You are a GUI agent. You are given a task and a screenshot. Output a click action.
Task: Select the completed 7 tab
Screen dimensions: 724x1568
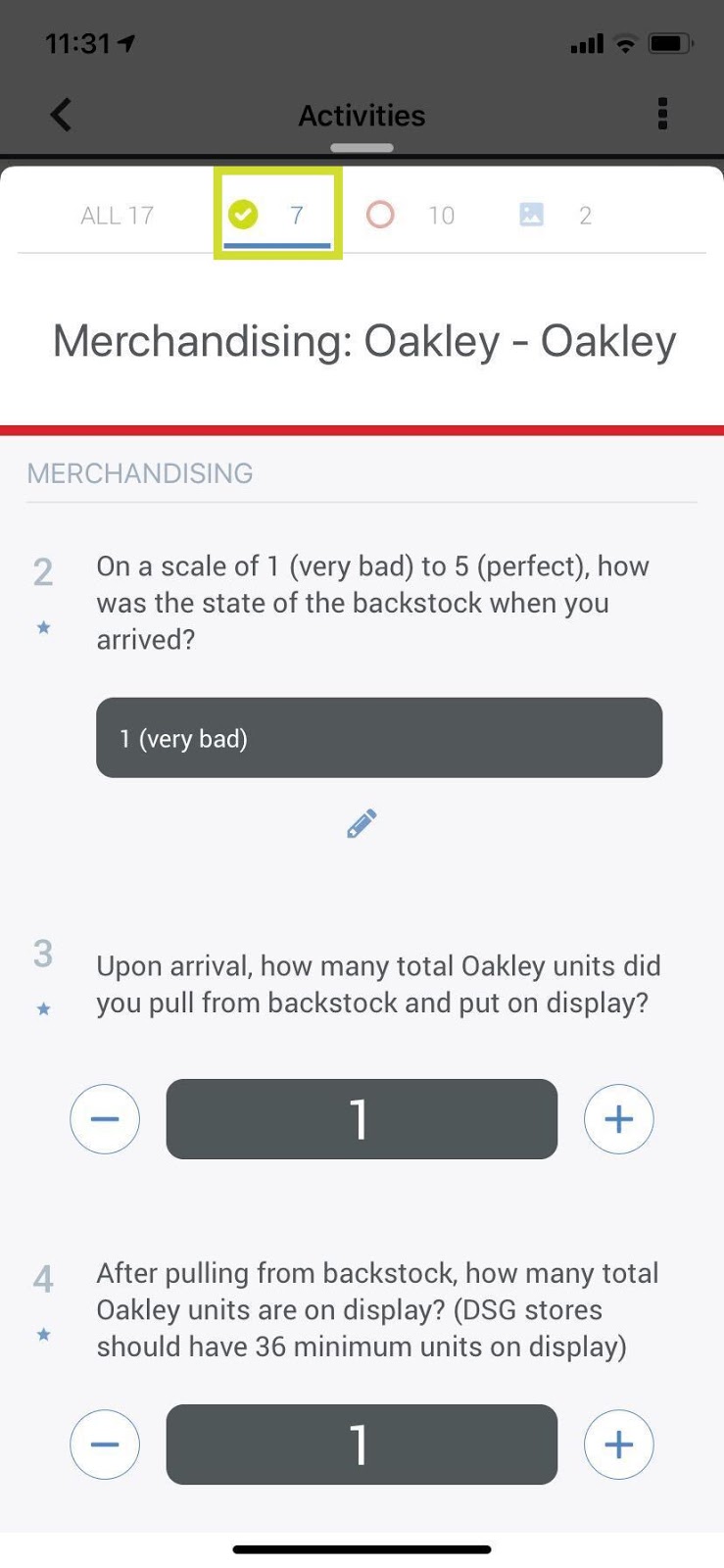(x=277, y=214)
